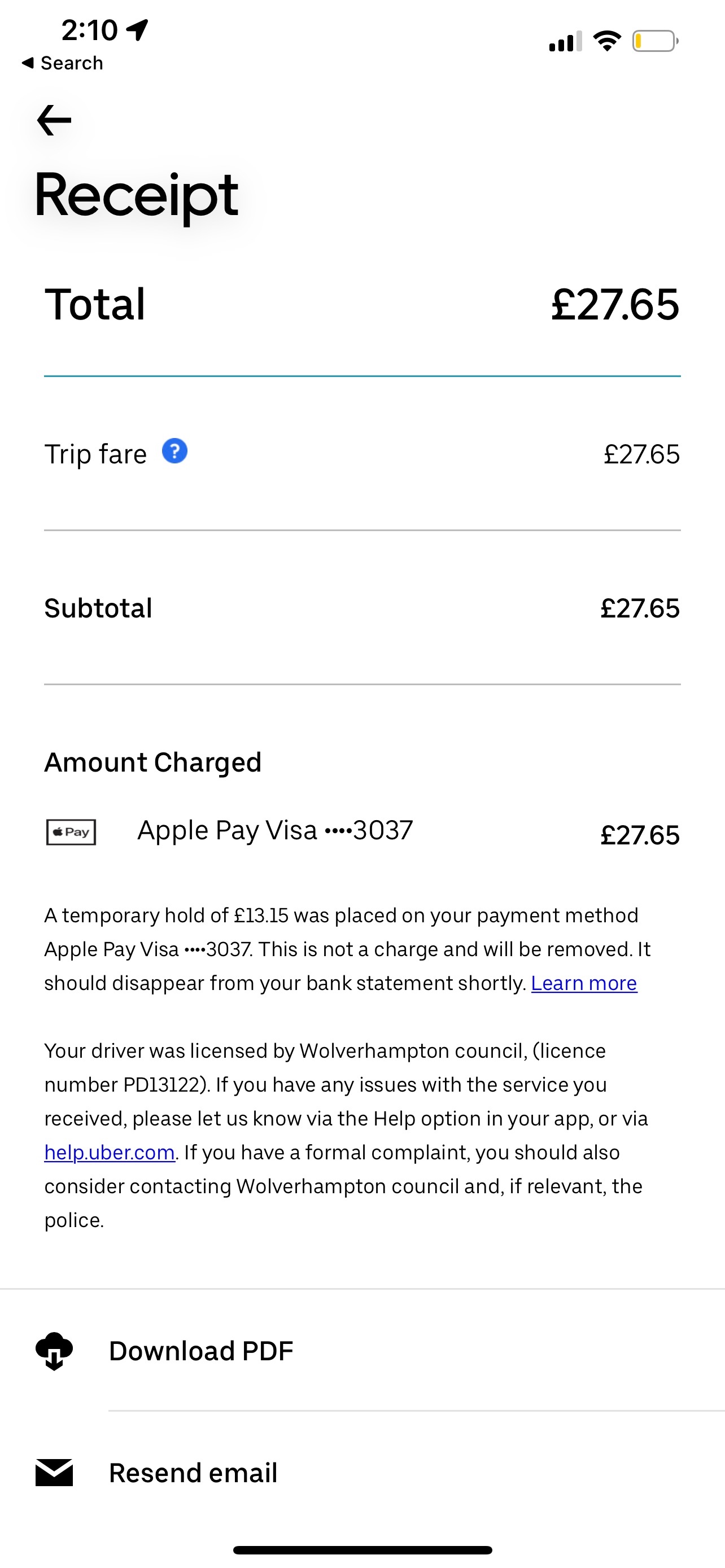Click the Download PDF cloud icon

tap(54, 1350)
